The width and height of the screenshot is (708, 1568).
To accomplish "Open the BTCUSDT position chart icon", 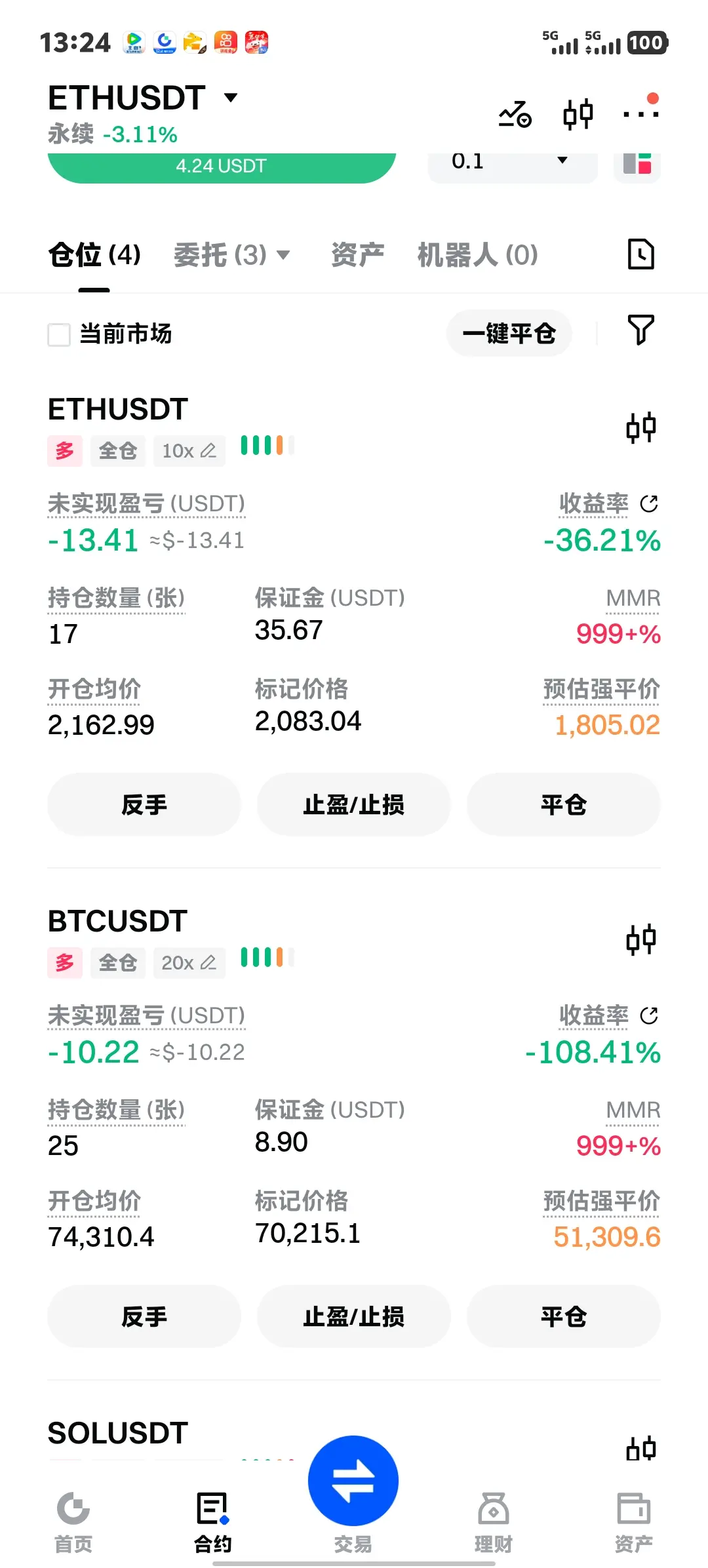I will point(640,940).
